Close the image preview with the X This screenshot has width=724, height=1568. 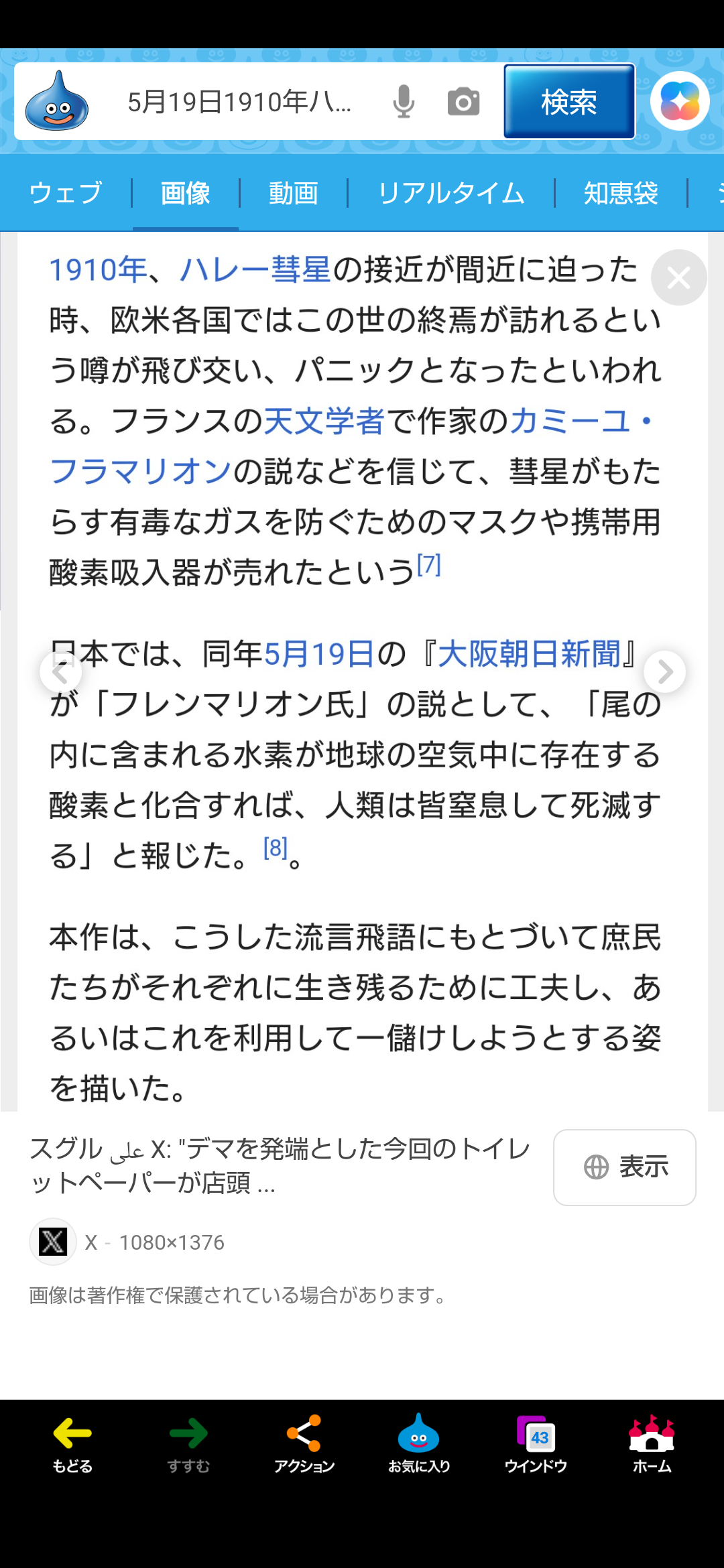pyautogui.click(x=678, y=277)
